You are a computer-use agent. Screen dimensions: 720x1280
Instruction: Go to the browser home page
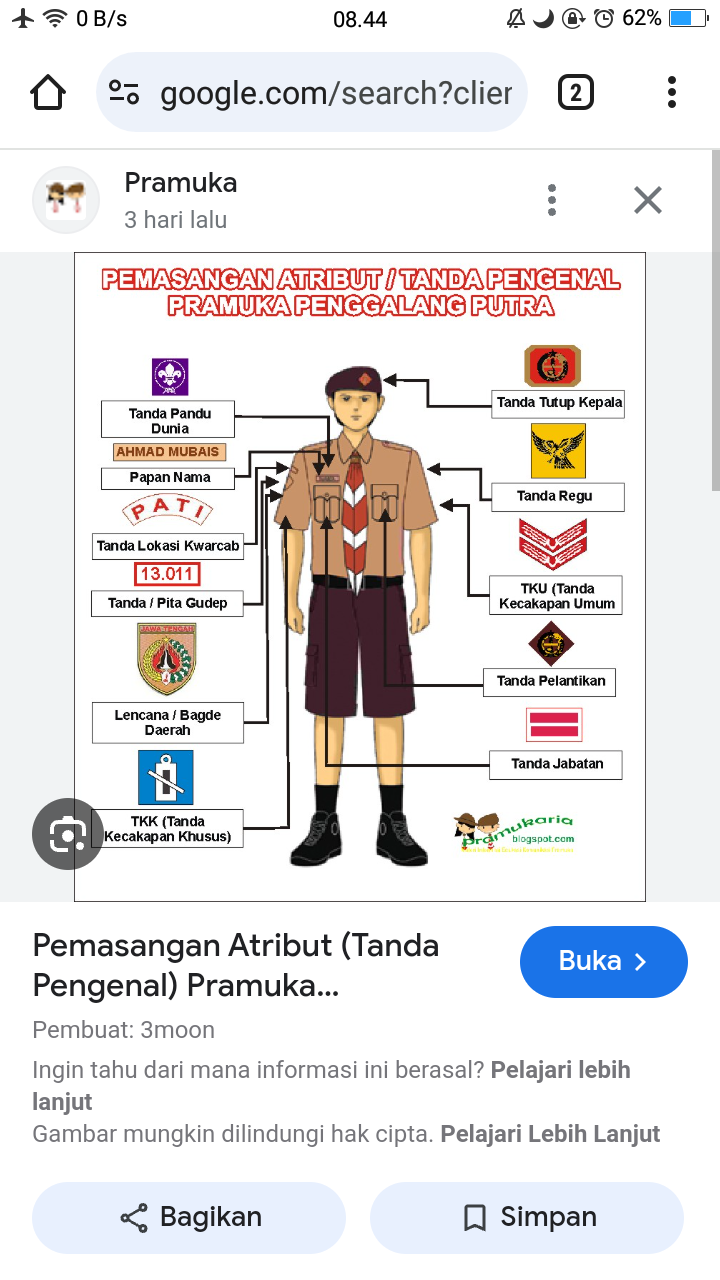coord(48,93)
